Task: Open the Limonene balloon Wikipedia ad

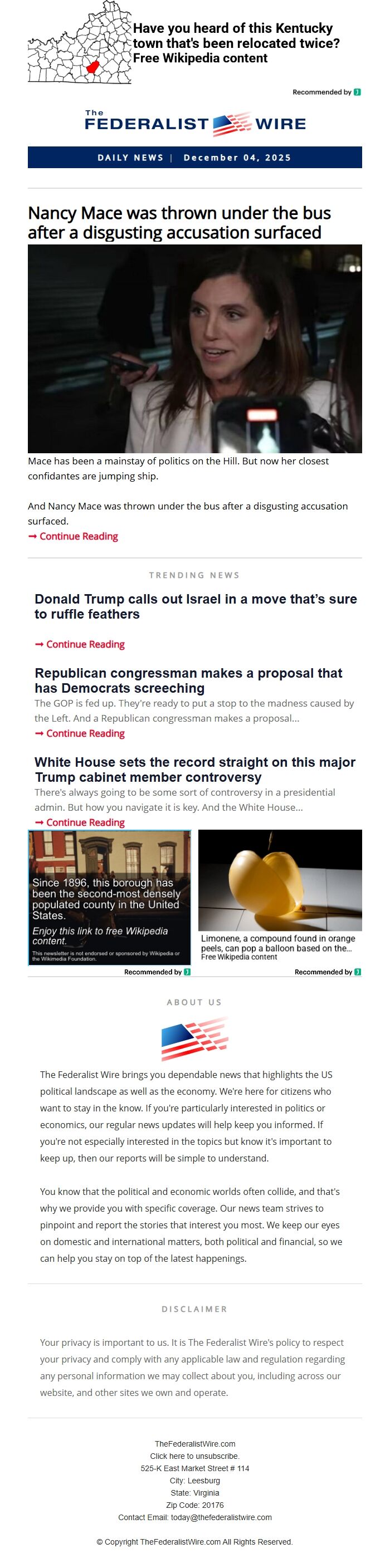Action: tap(280, 895)
